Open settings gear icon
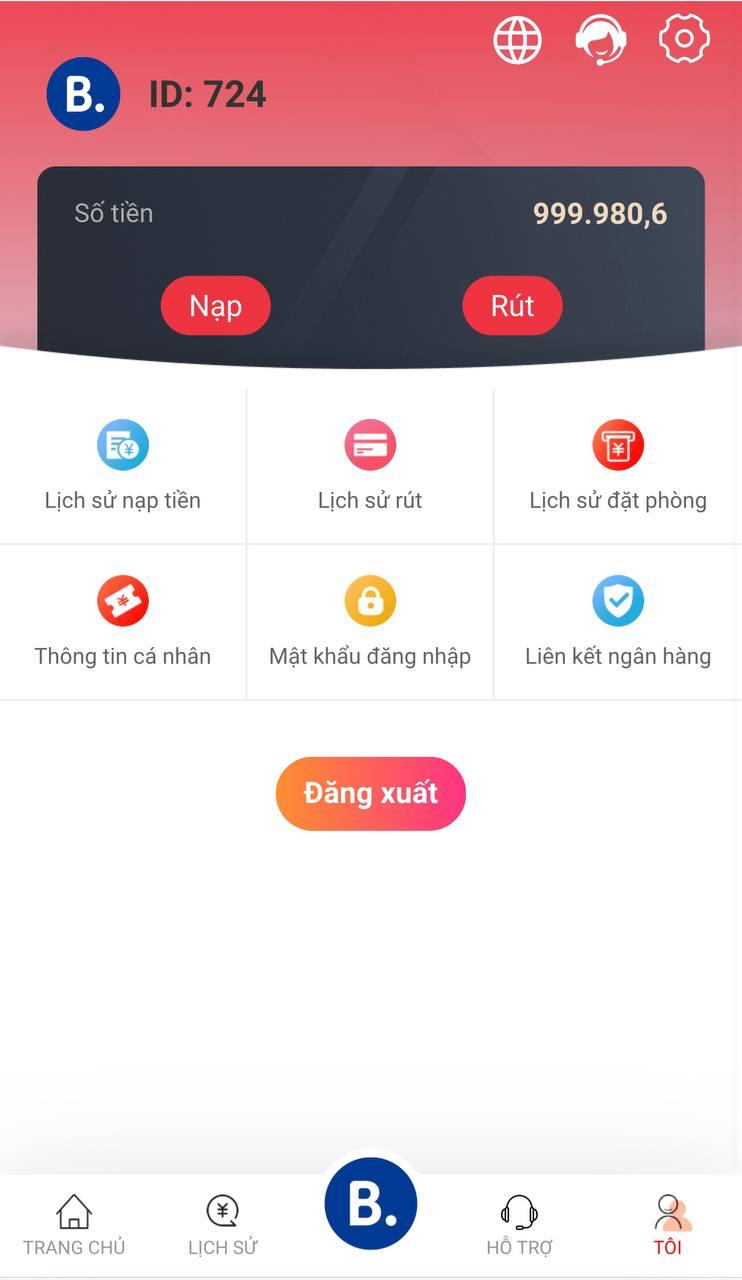 click(684, 38)
